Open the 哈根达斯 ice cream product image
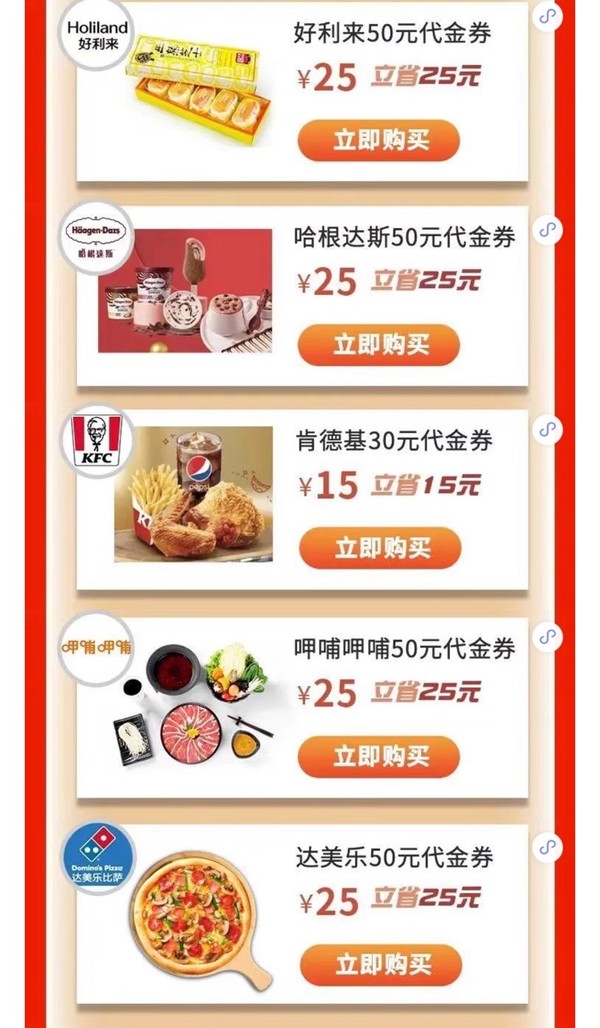The height and width of the screenshot is (1028, 600). (x=185, y=290)
